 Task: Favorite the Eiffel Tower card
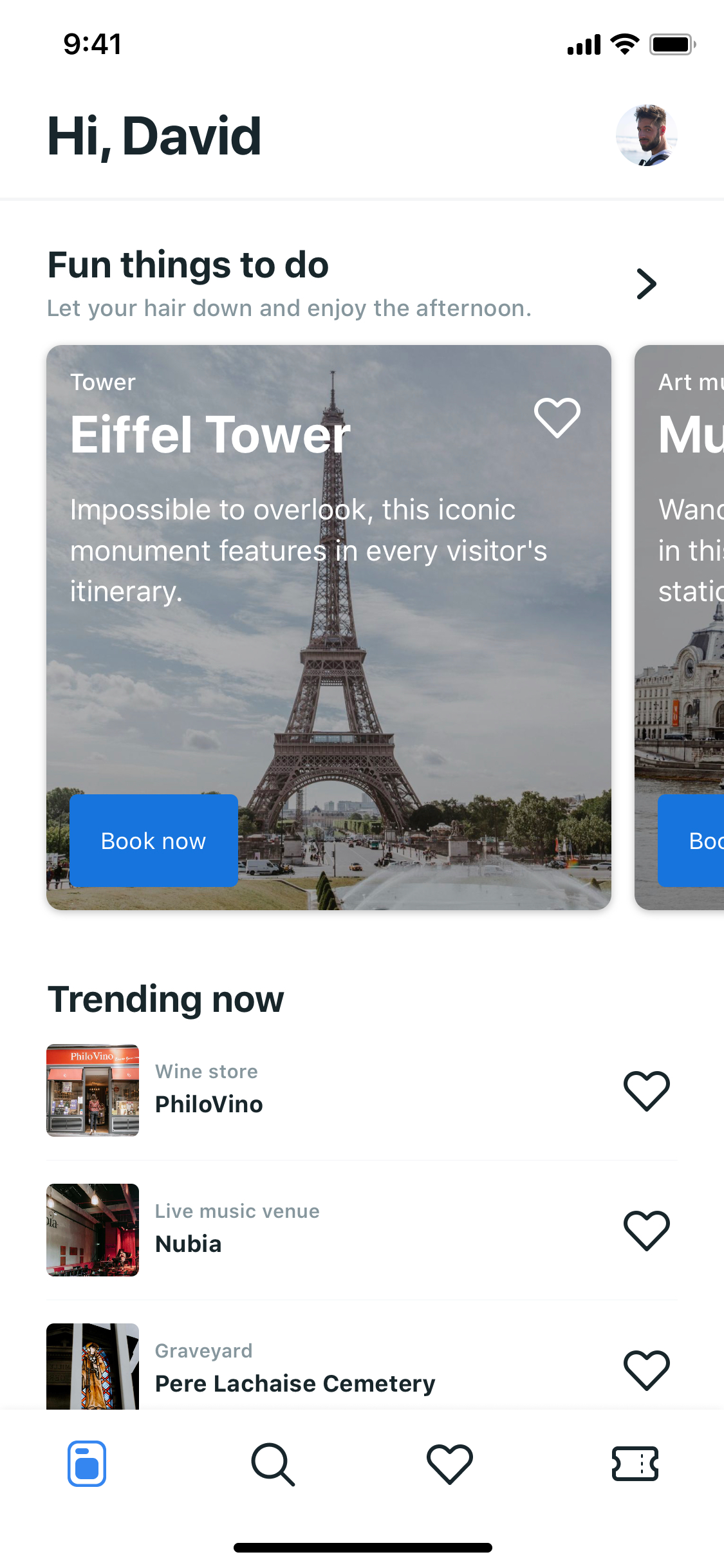coord(557,417)
